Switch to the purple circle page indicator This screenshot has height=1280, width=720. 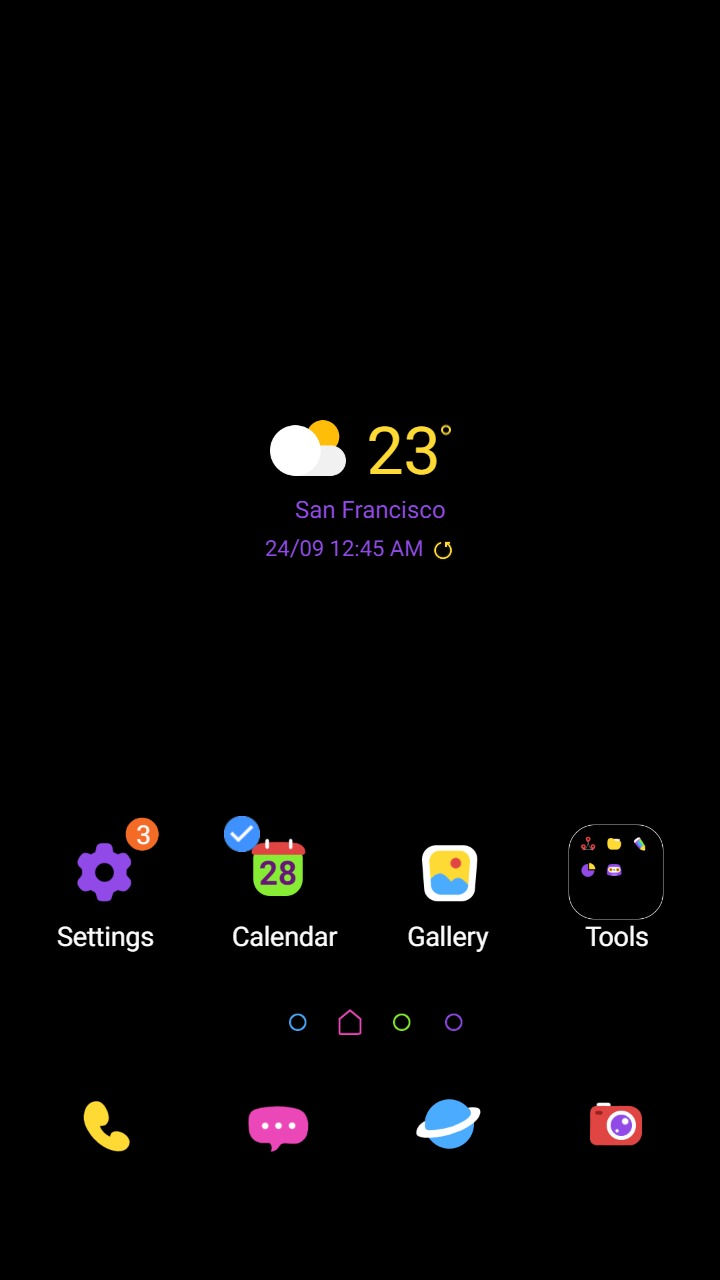click(x=454, y=1022)
